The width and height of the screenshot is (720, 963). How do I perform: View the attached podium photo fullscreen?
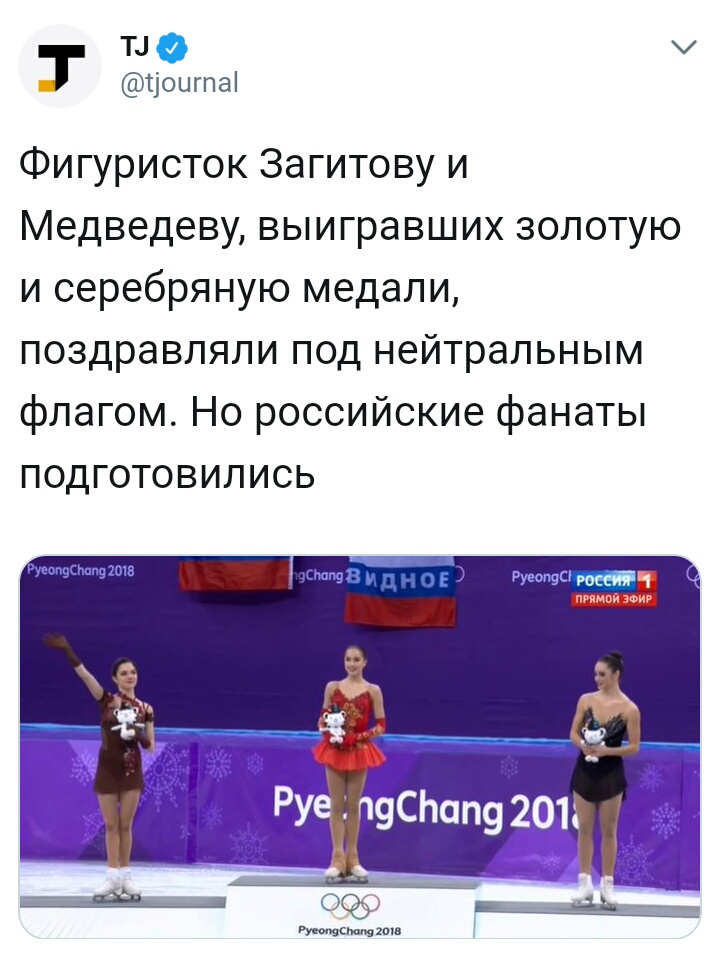360,746
